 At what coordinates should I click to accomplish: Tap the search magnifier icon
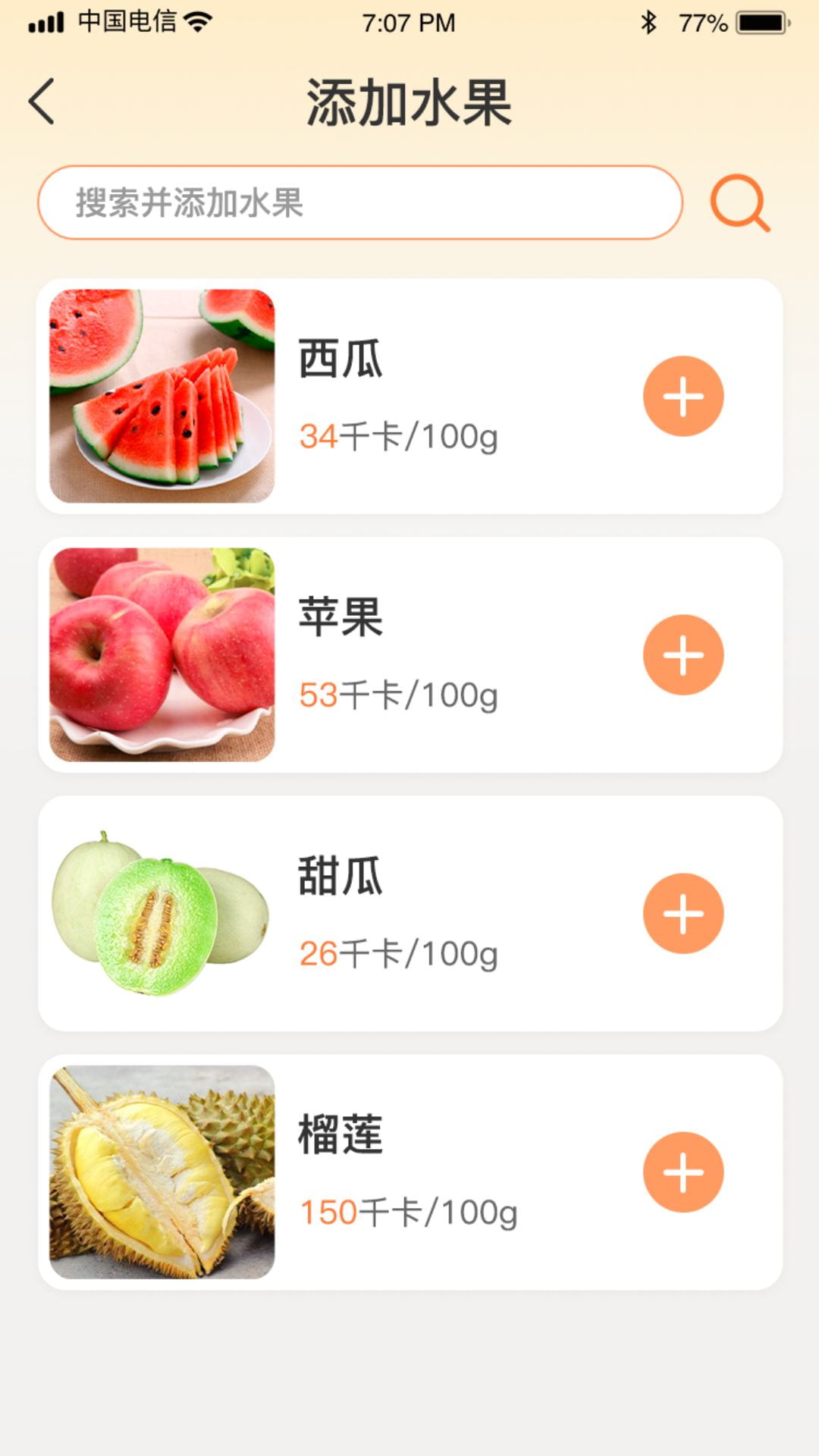click(x=739, y=202)
